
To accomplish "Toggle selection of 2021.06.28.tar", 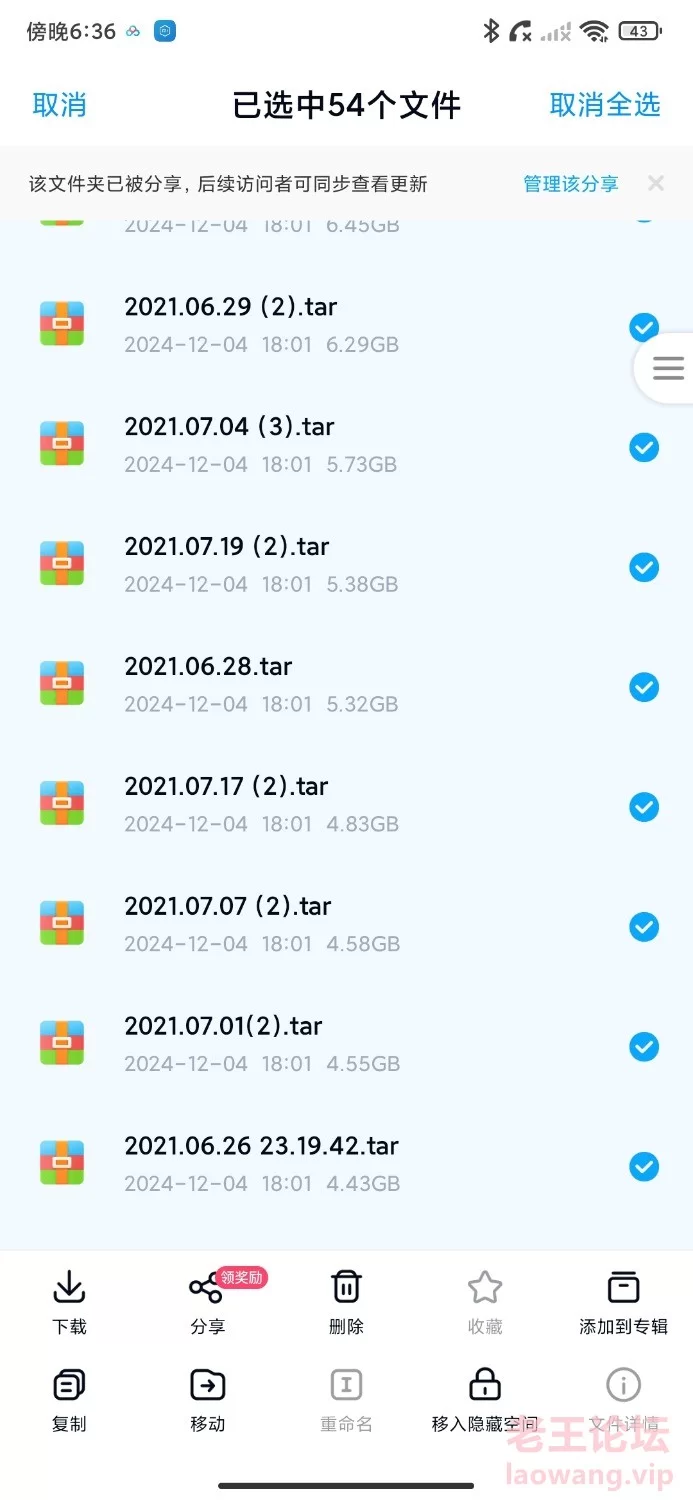I will click(644, 687).
